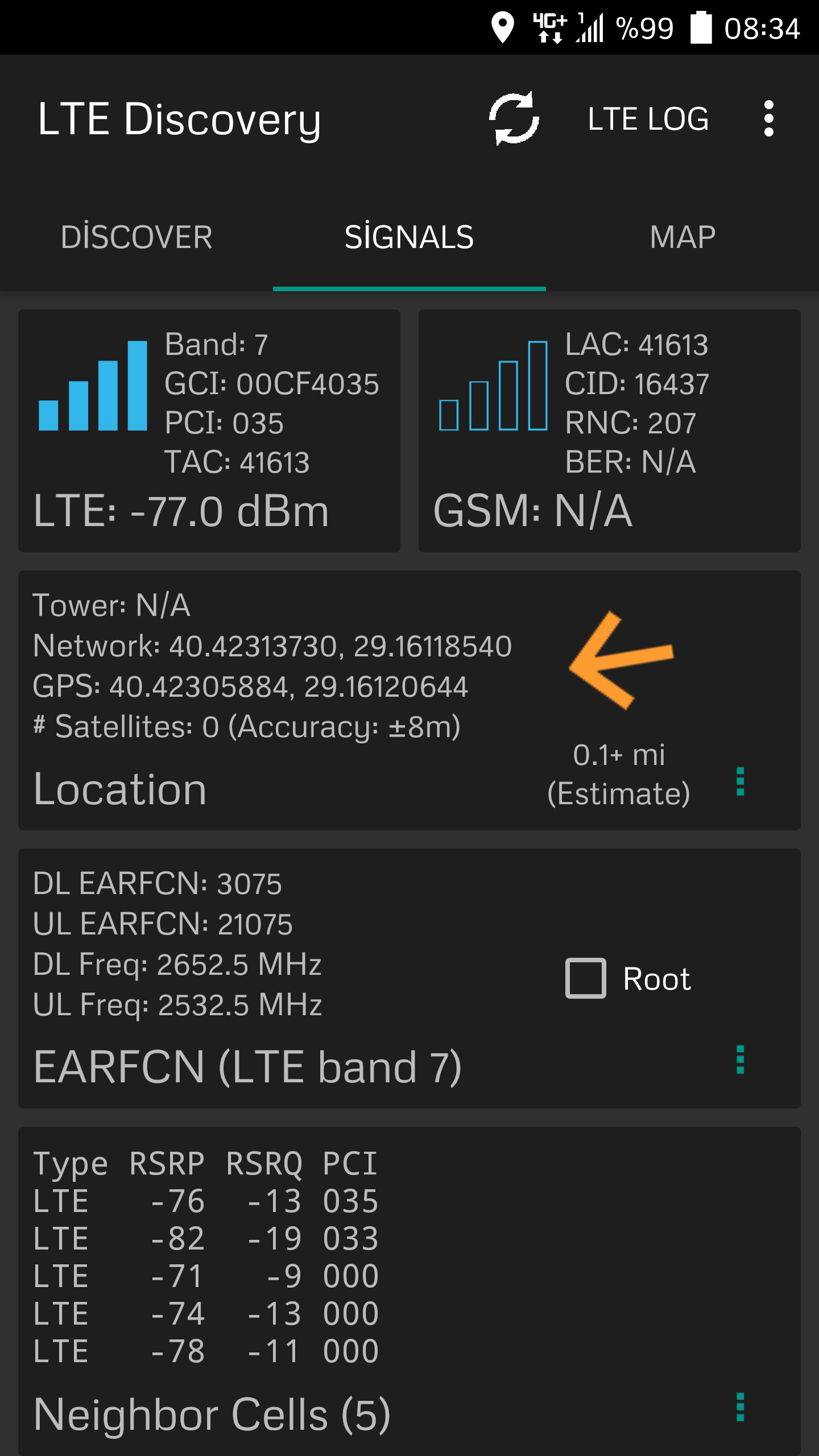This screenshot has height=1456, width=819.
Task: Switch to the Discover tab
Action: click(136, 237)
